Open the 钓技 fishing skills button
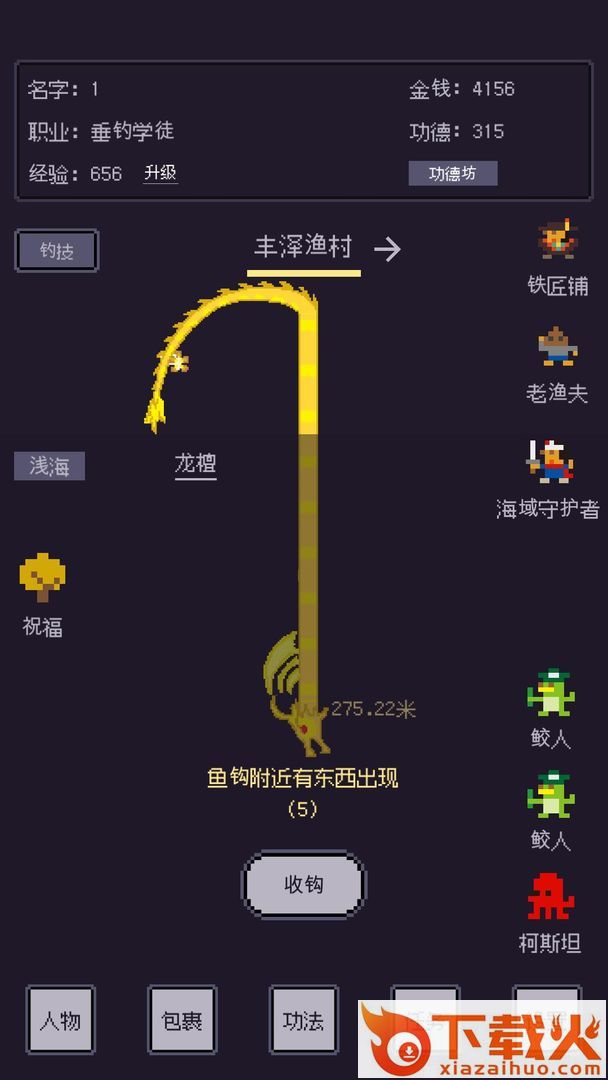This screenshot has height=1080, width=608. tap(57, 251)
